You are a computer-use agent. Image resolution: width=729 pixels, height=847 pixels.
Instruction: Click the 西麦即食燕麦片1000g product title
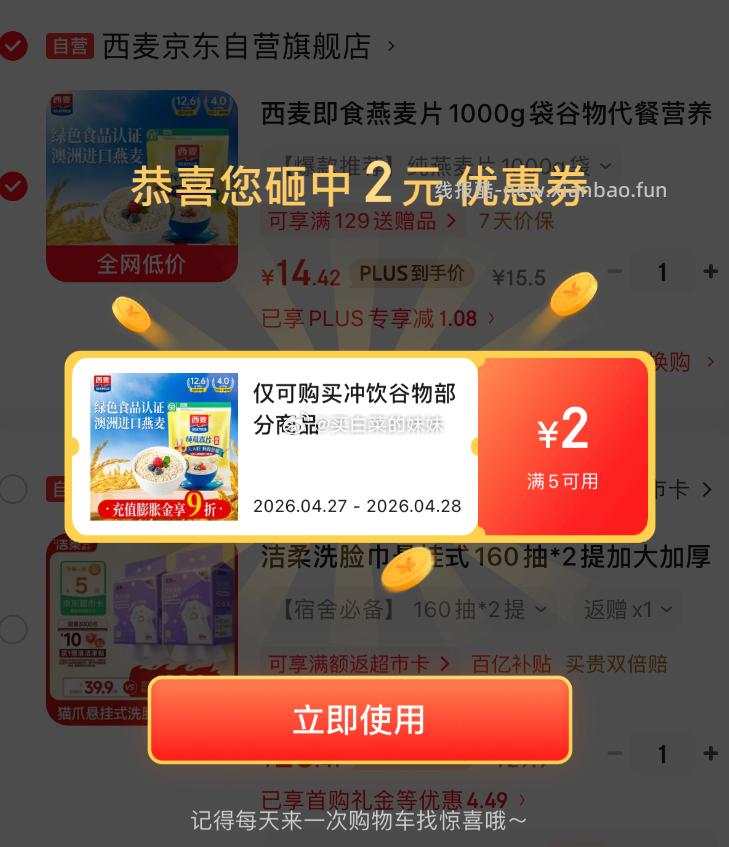(485, 113)
